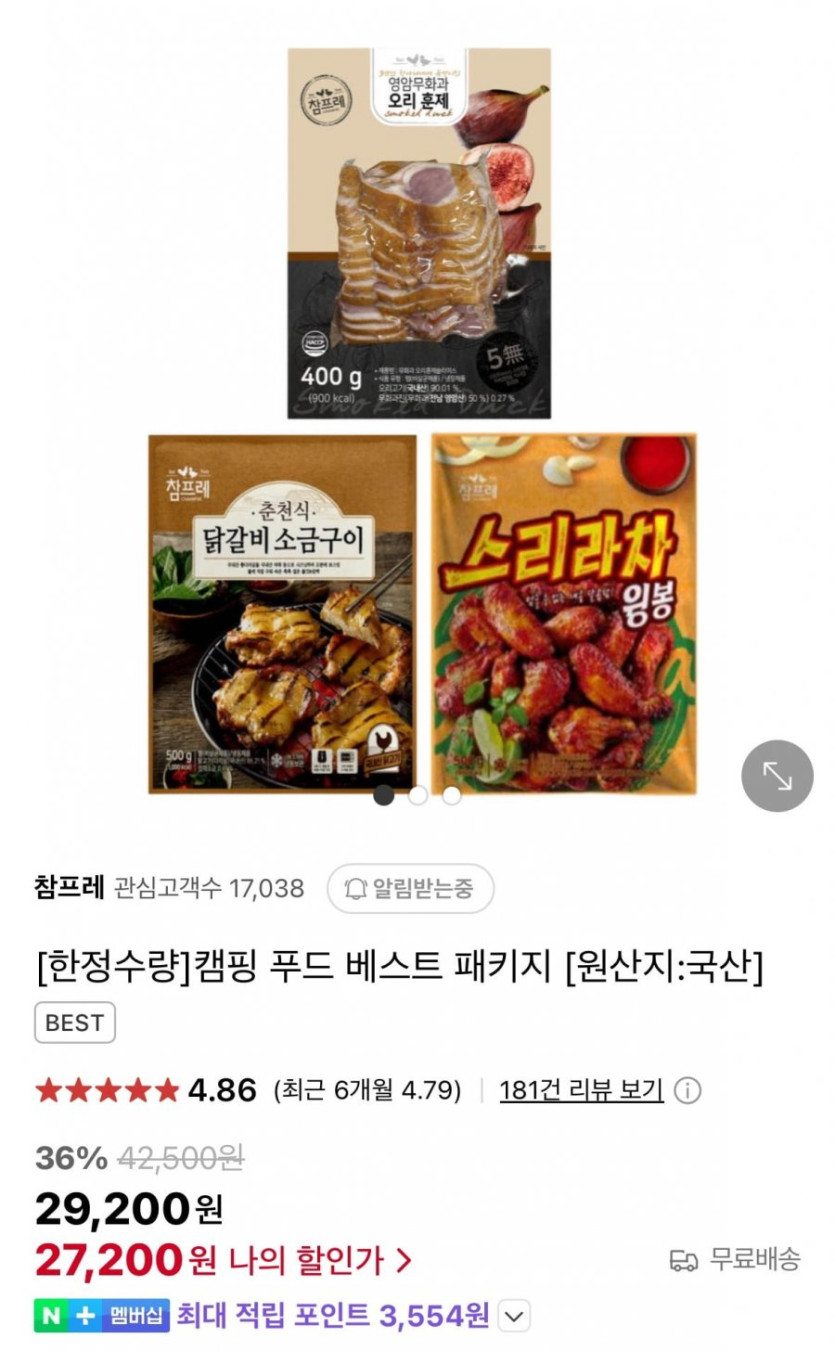View 나의 할인가 discount details
Viewport: 835px width, 1351px height.
click(x=320, y=1260)
